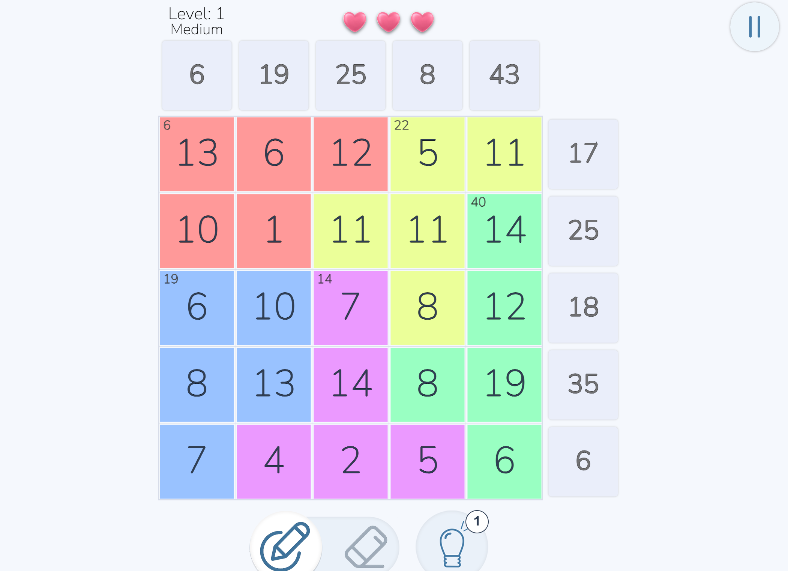Select the blue cell showing 10
The width and height of the screenshot is (788, 571).
pos(274,307)
